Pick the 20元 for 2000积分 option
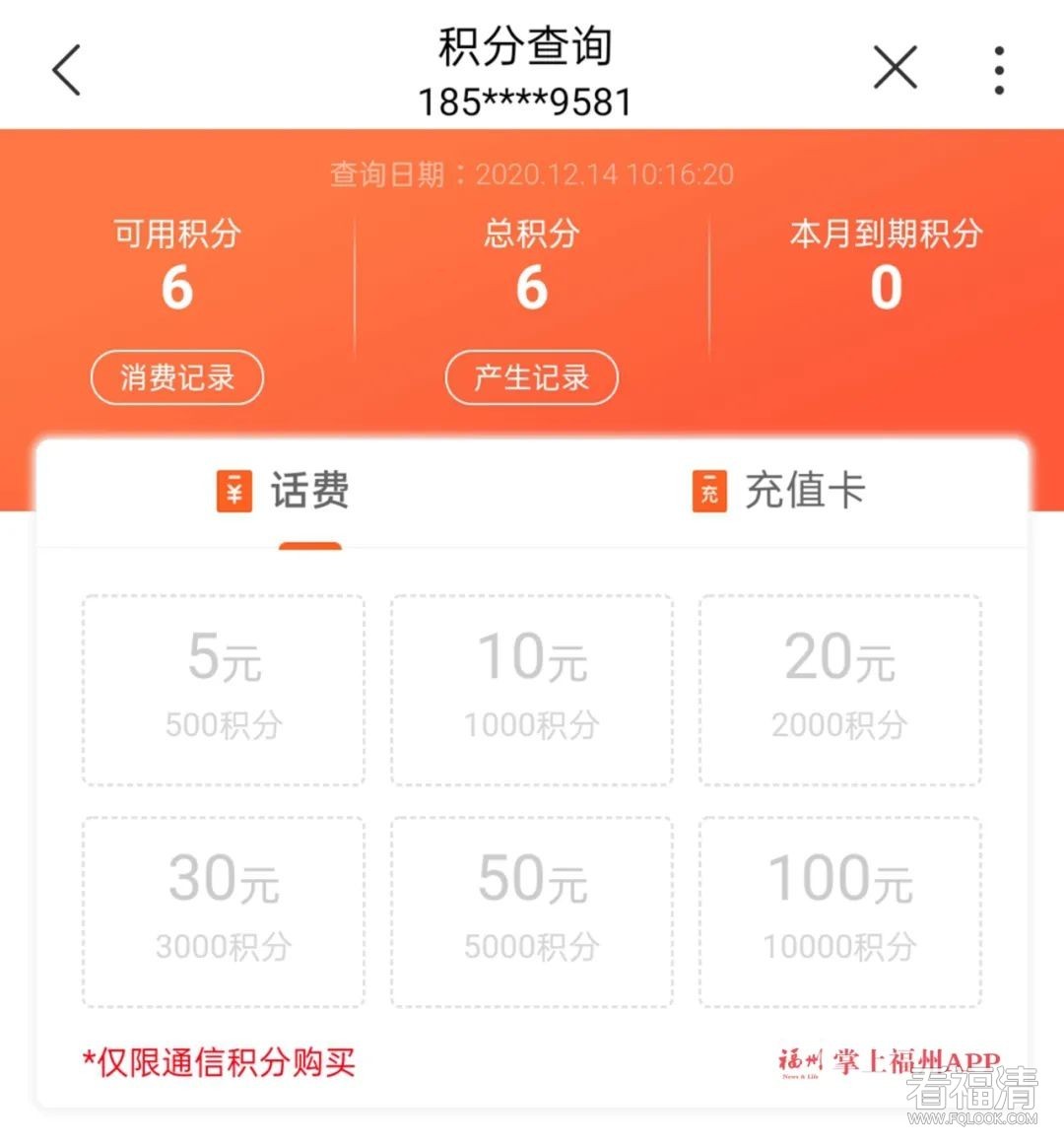 pyautogui.click(x=840, y=690)
